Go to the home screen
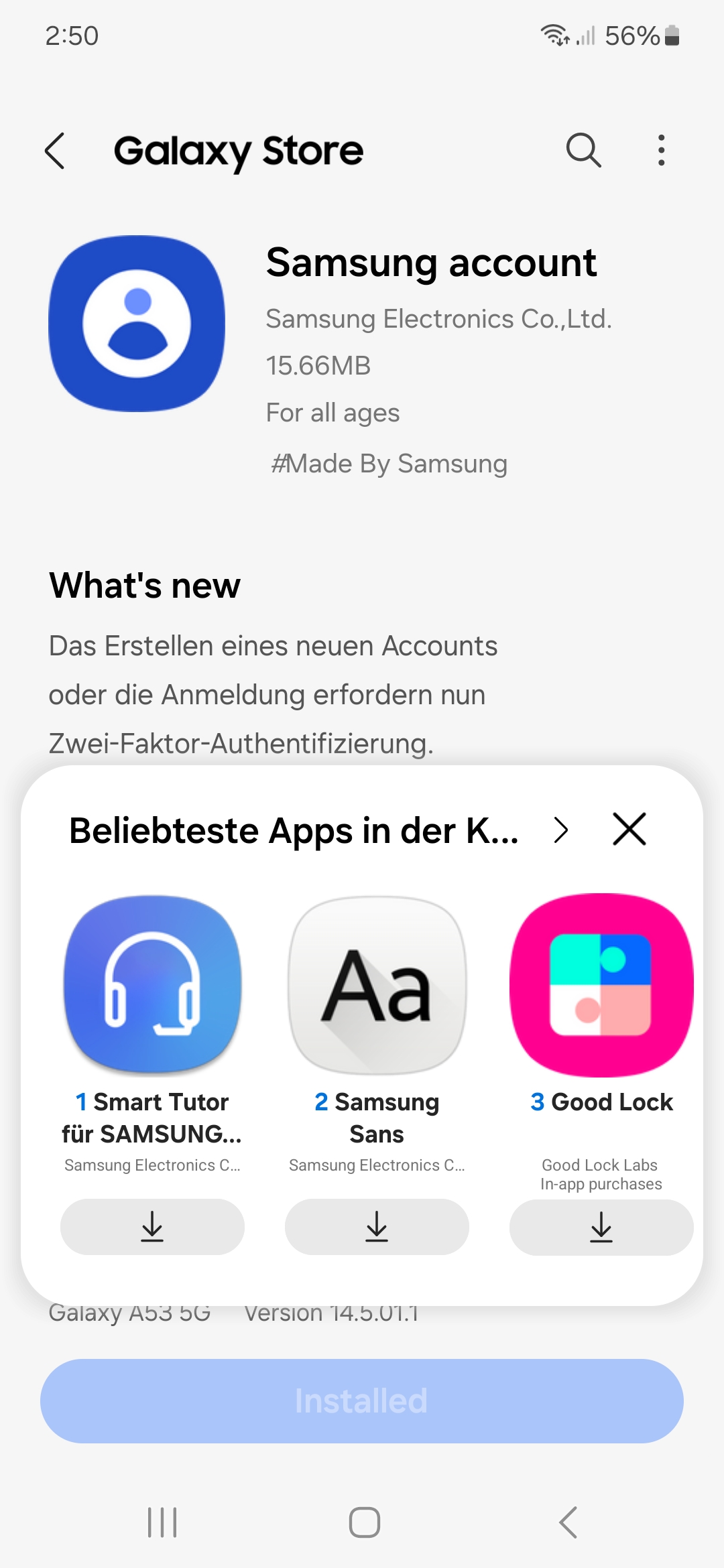This screenshot has width=724, height=1568. (364, 1522)
